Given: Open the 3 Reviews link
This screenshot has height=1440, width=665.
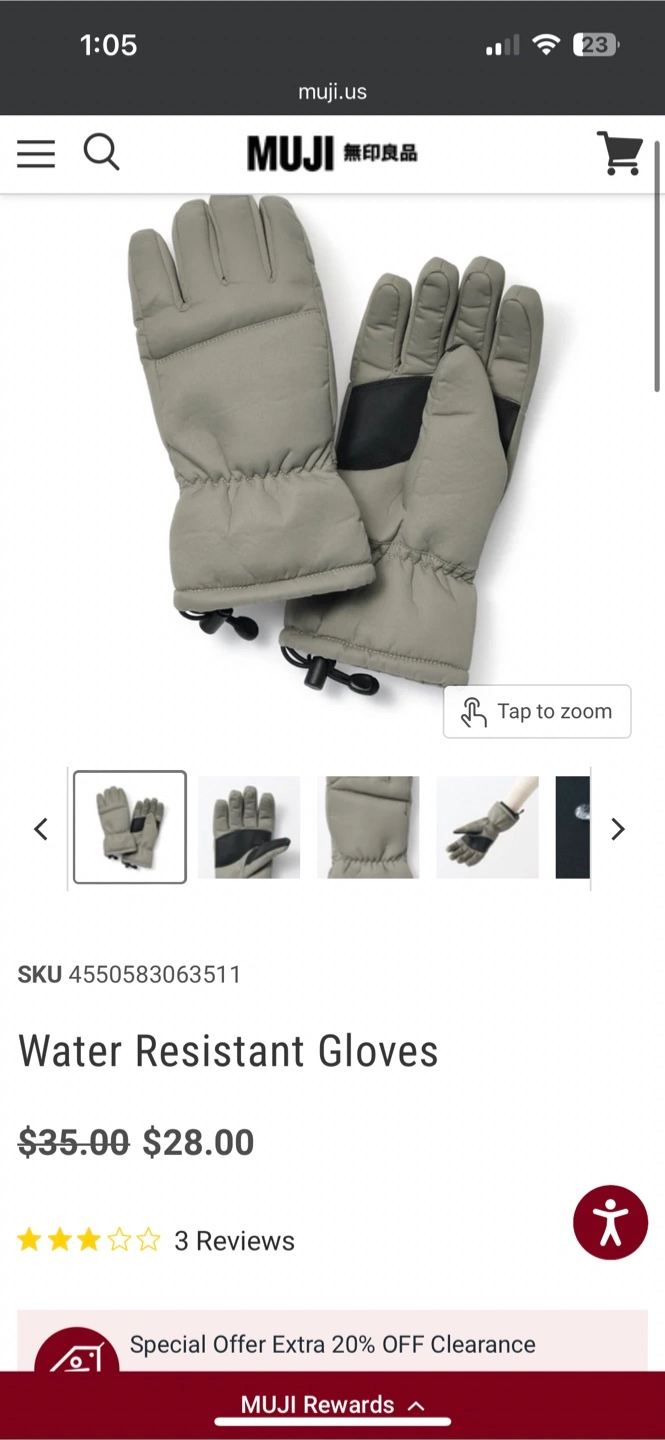Looking at the screenshot, I should coord(235,1241).
